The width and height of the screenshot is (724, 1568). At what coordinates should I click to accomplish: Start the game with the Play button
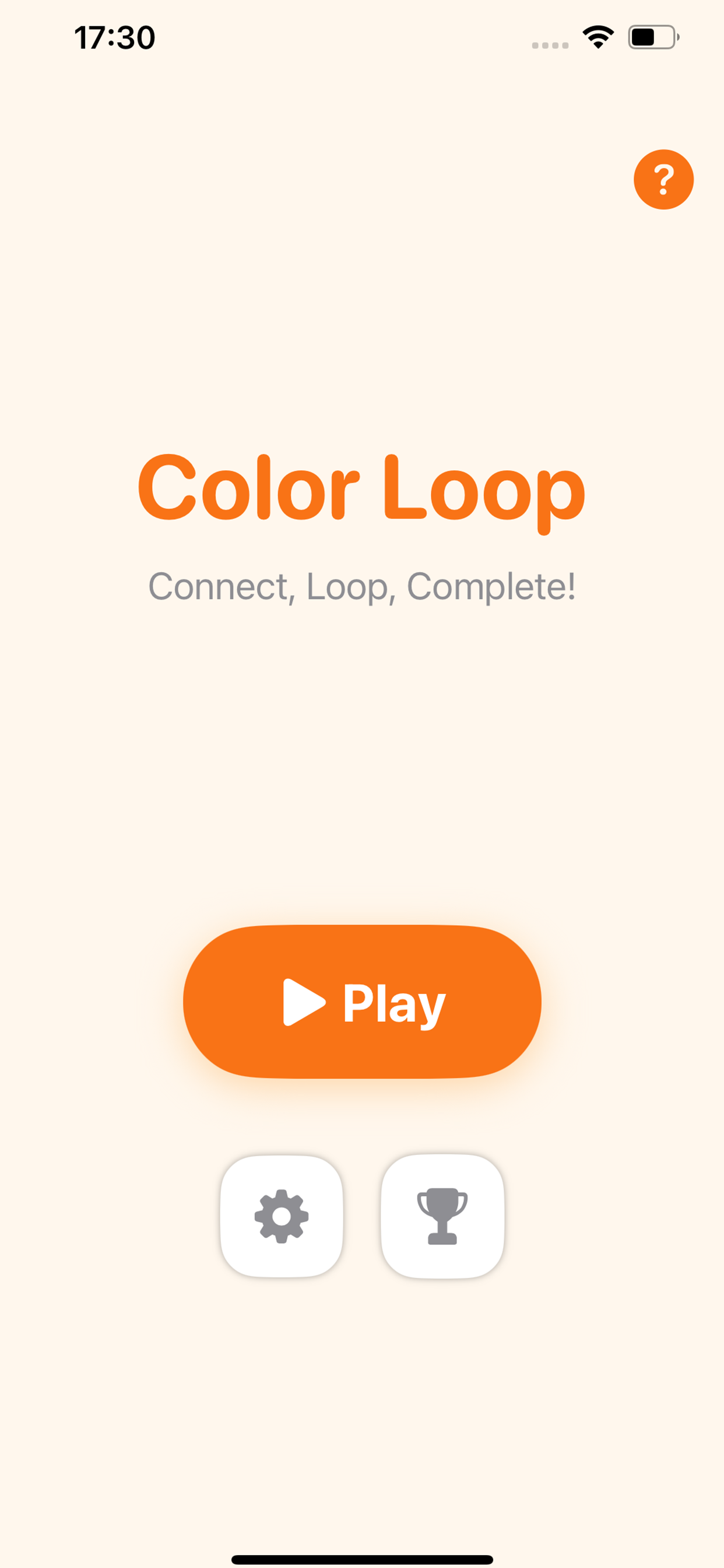362,1002
